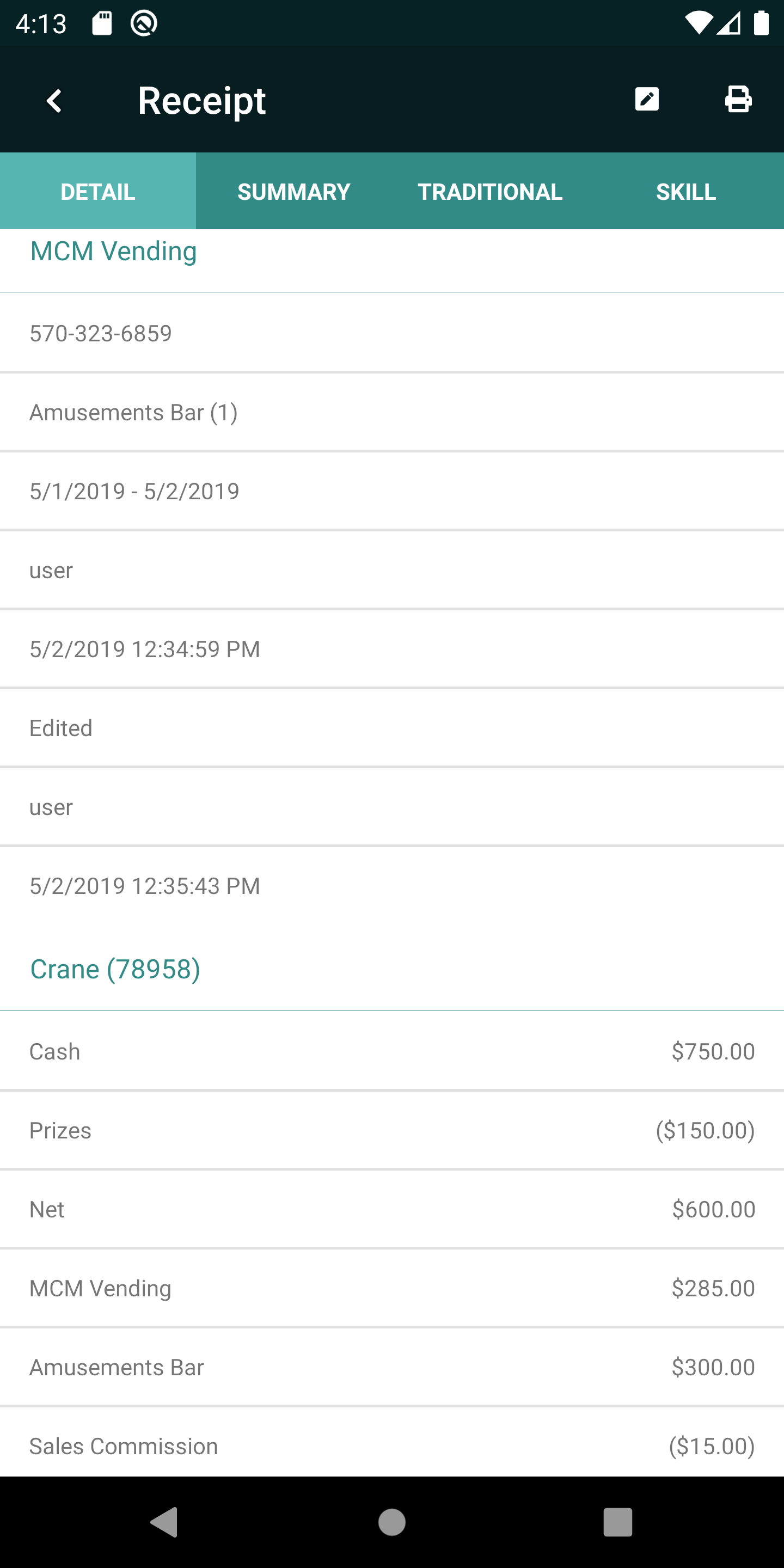Screen dimensions: 784x1568
Task: Print the receipt
Action: click(x=738, y=99)
